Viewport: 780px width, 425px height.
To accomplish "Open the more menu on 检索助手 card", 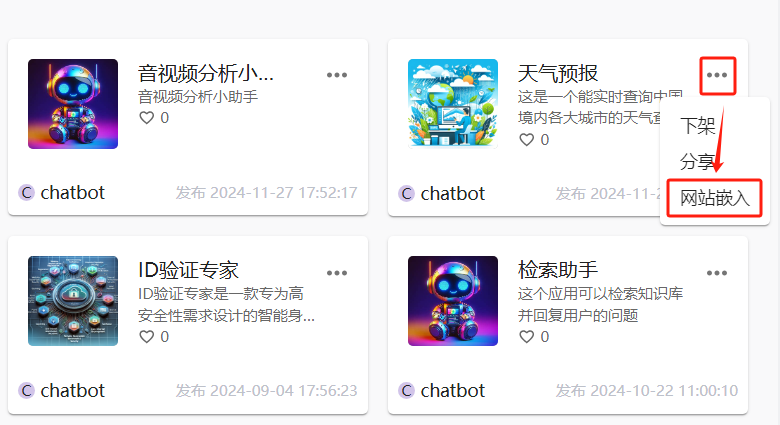I will point(717,272).
